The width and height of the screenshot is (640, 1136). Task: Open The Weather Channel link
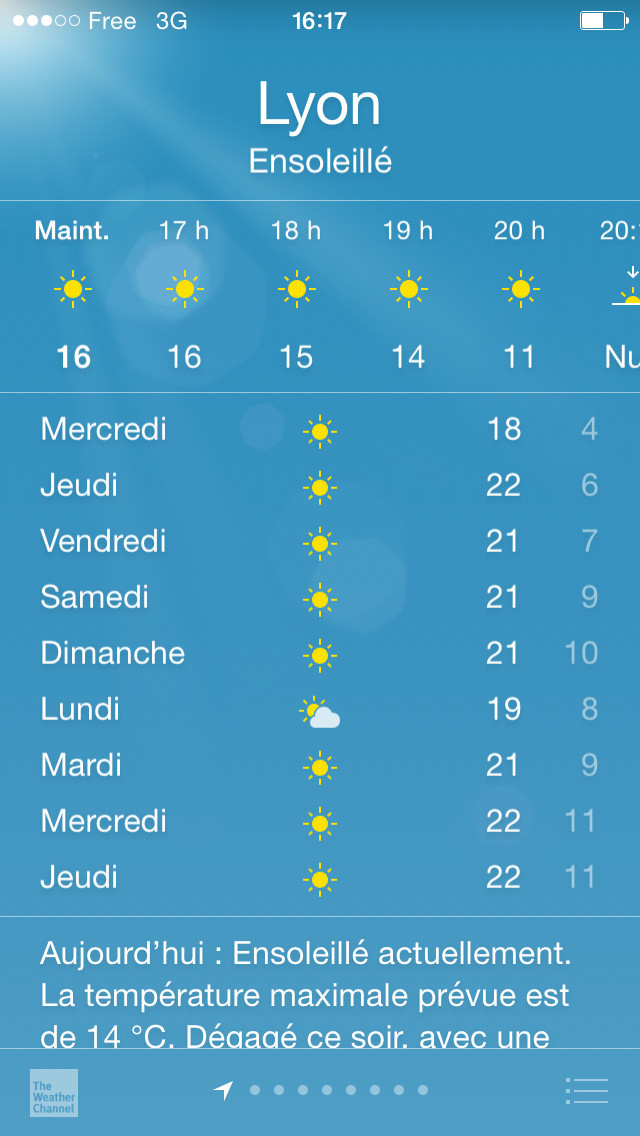point(54,1092)
